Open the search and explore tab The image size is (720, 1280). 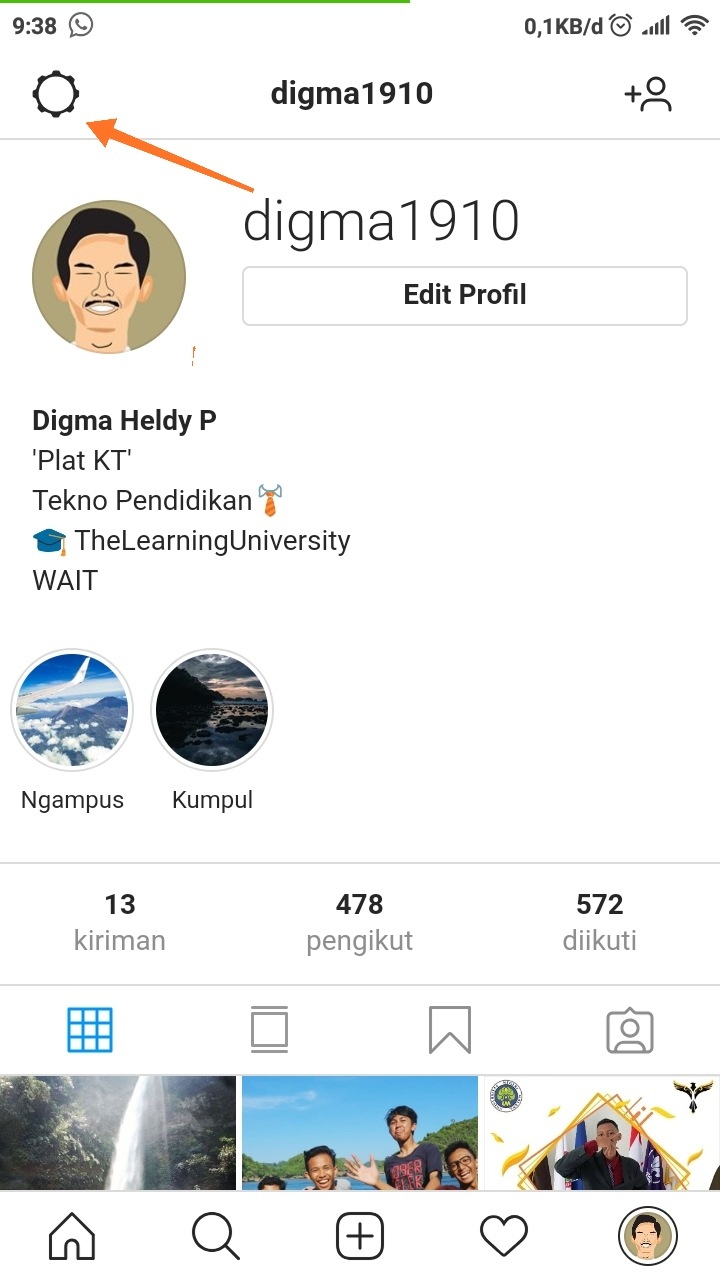point(216,1238)
